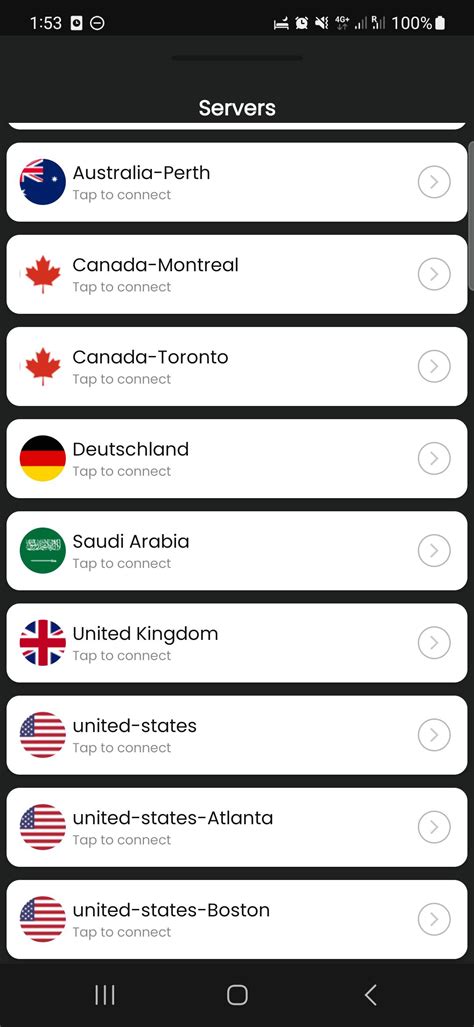Choose Canada-Toronto from the server list
This screenshot has width=474, height=1027.
237,366
